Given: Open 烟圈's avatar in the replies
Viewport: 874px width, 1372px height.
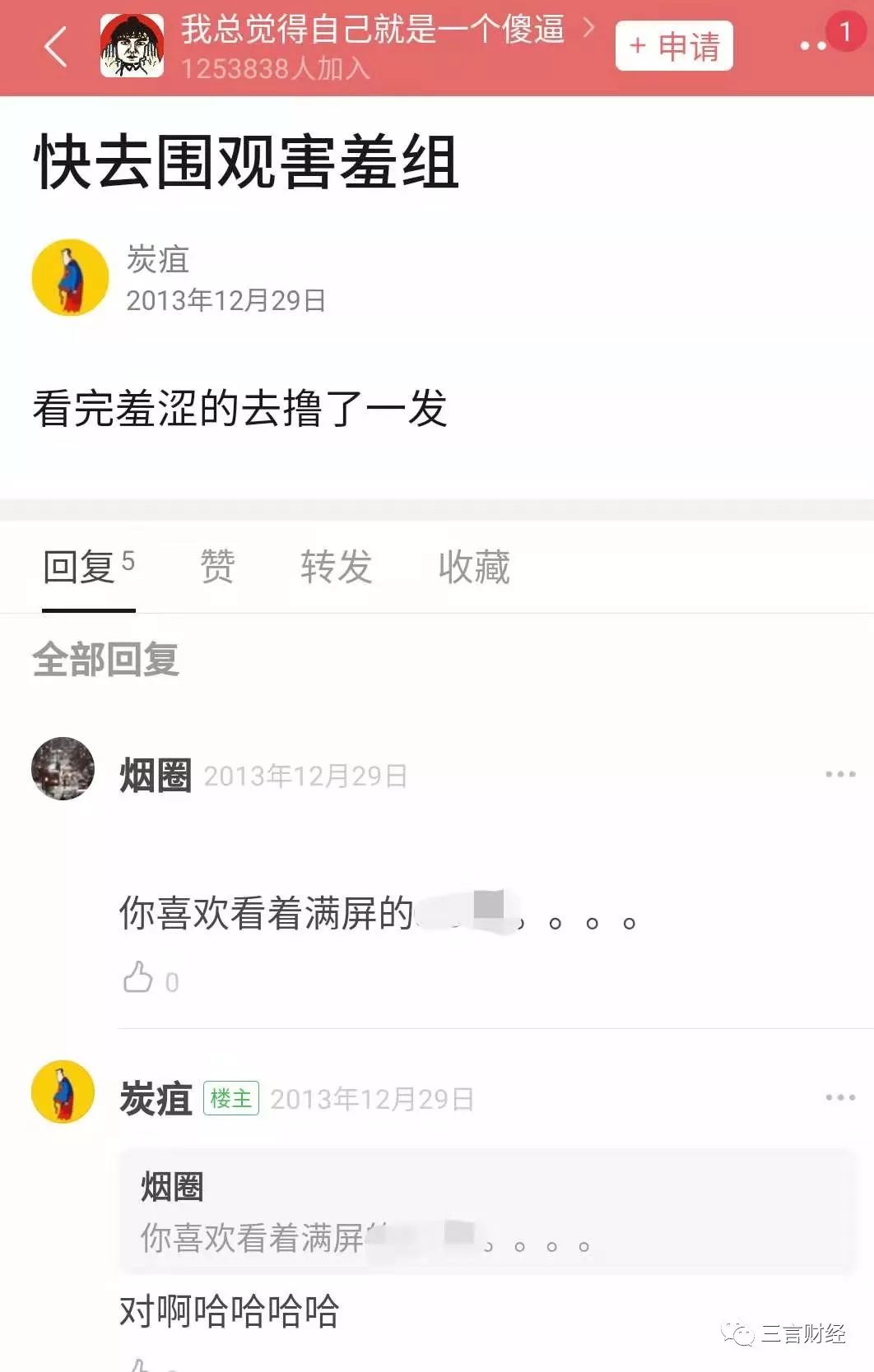Looking at the screenshot, I should [63, 768].
